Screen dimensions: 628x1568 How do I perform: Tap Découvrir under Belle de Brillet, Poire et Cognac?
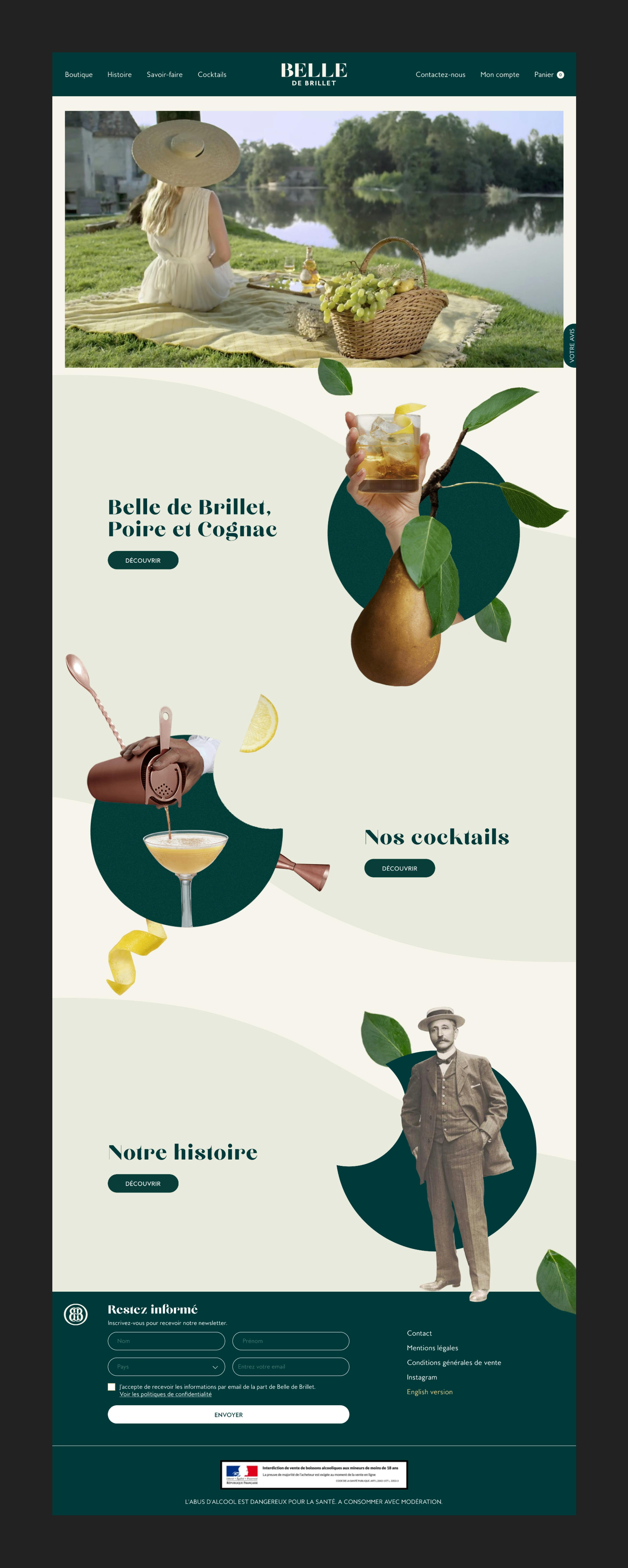pyautogui.click(x=143, y=560)
